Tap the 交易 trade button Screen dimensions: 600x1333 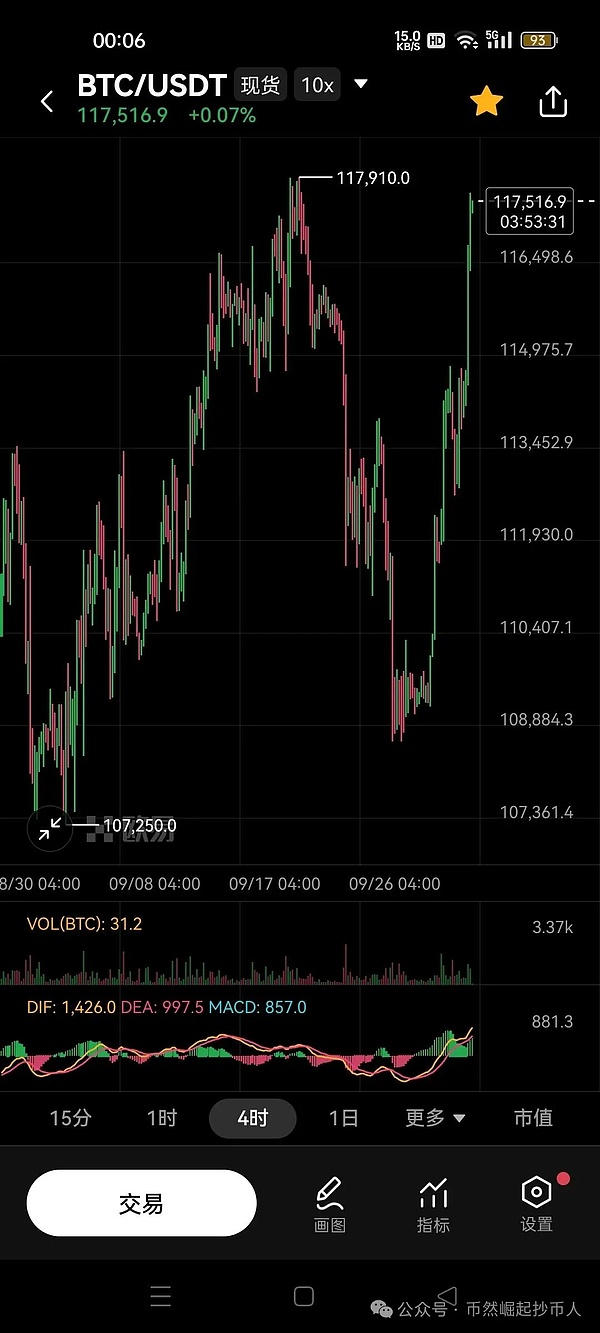coord(141,1204)
